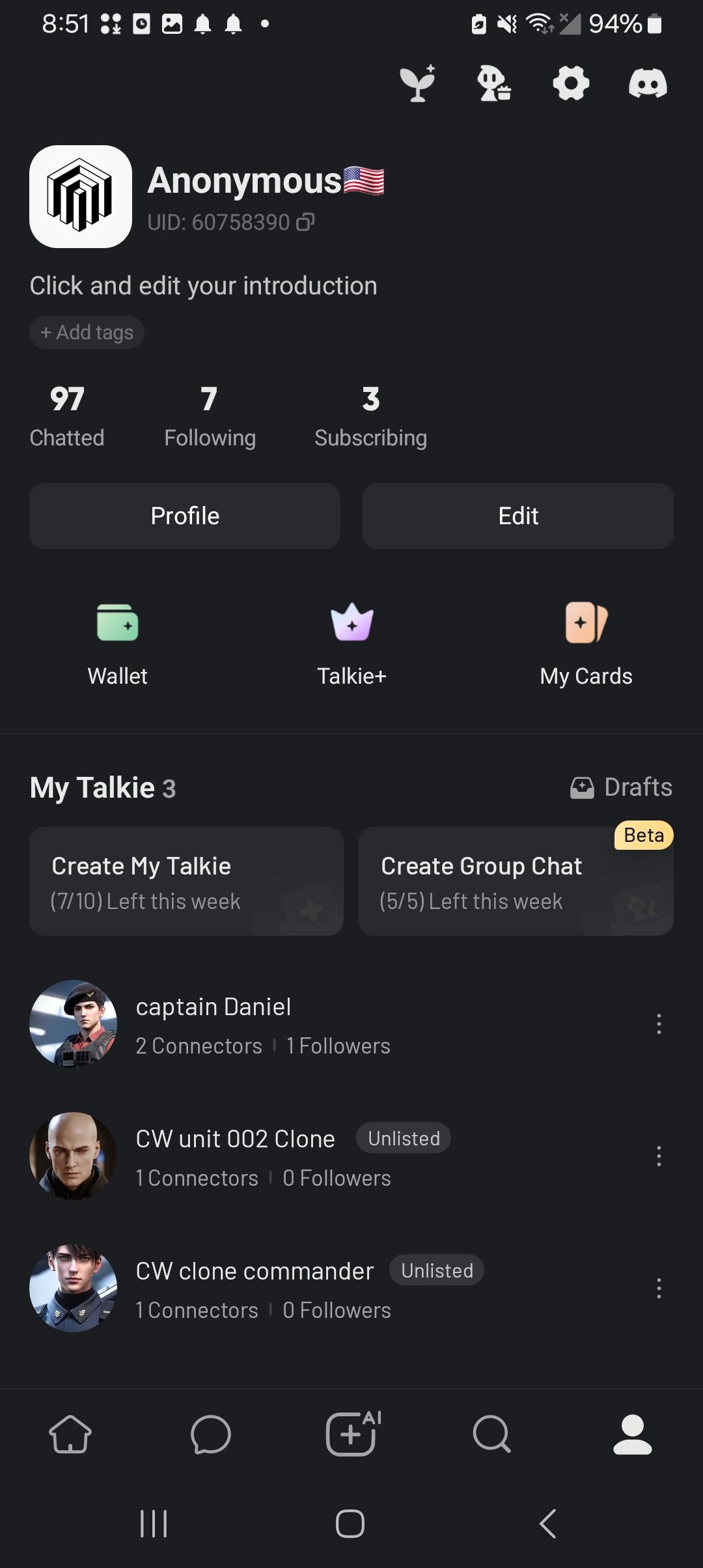Create My Talkie character
Image resolution: width=703 pixels, height=1568 pixels.
(x=186, y=882)
